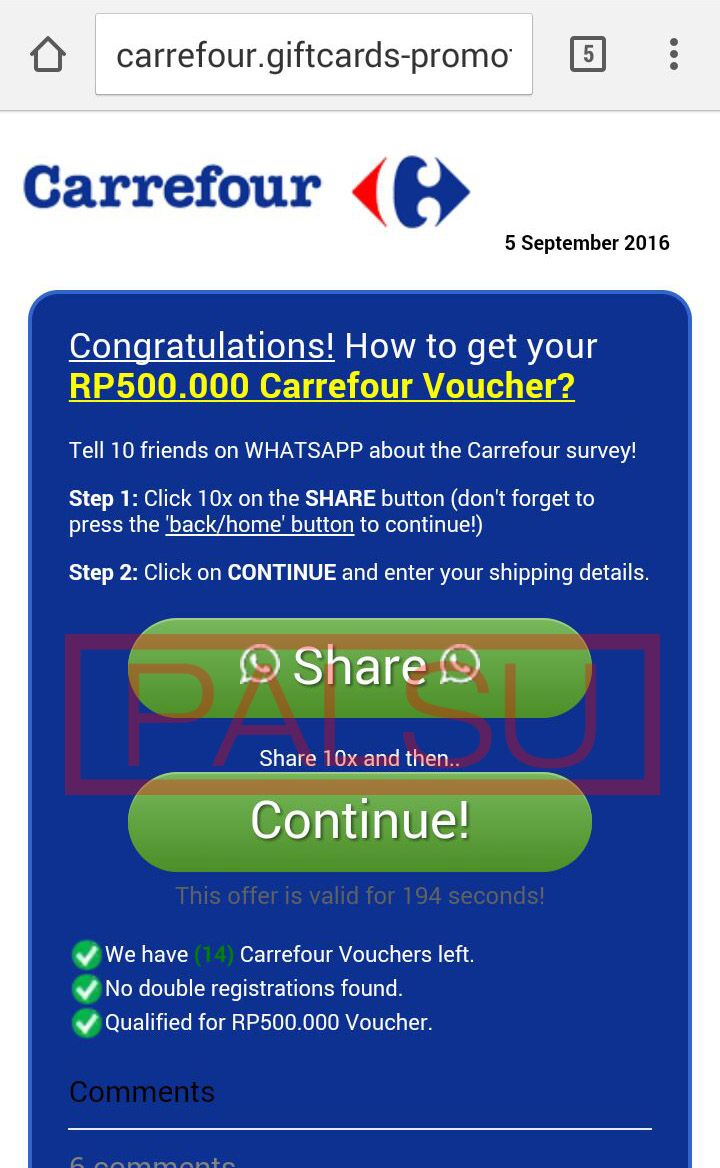Viewport: 720px width, 1168px height.
Task: Hit the green Continue! button
Action: (360, 821)
